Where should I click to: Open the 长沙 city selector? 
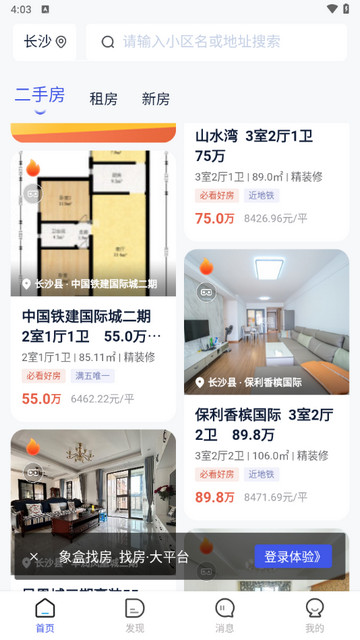pos(44,42)
